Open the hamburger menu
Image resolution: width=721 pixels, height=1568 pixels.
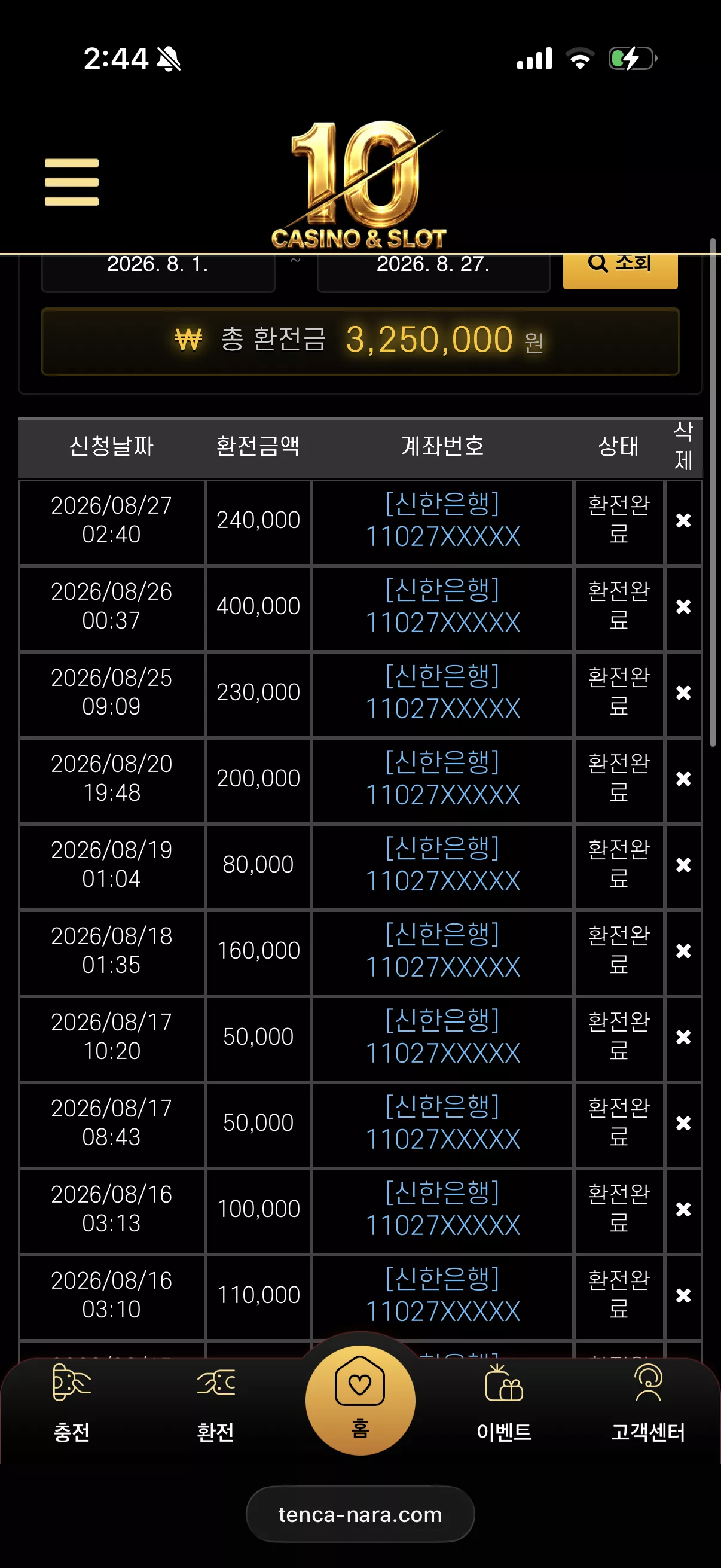(x=72, y=182)
